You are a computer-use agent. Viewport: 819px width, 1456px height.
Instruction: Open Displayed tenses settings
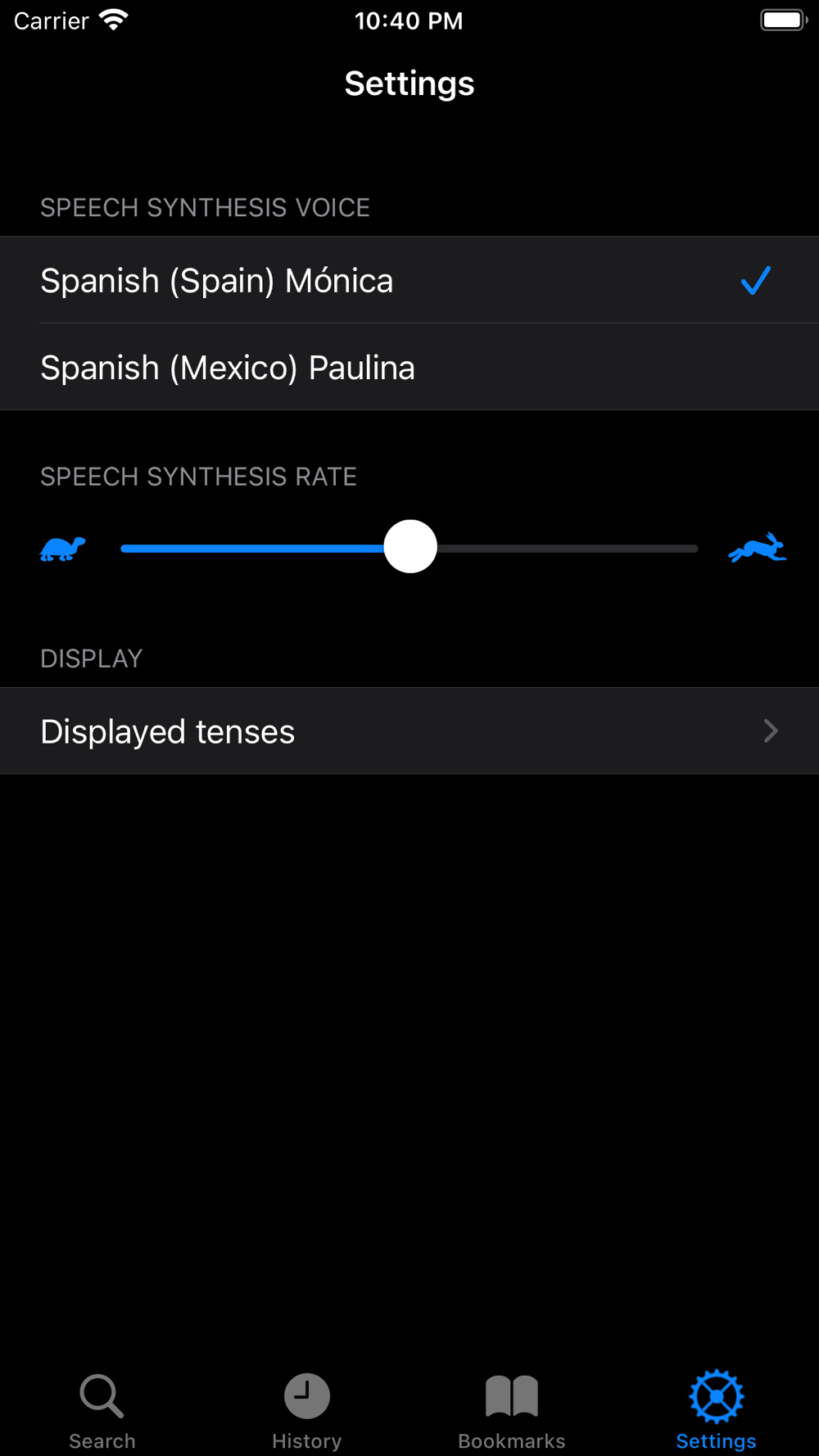pos(409,730)
